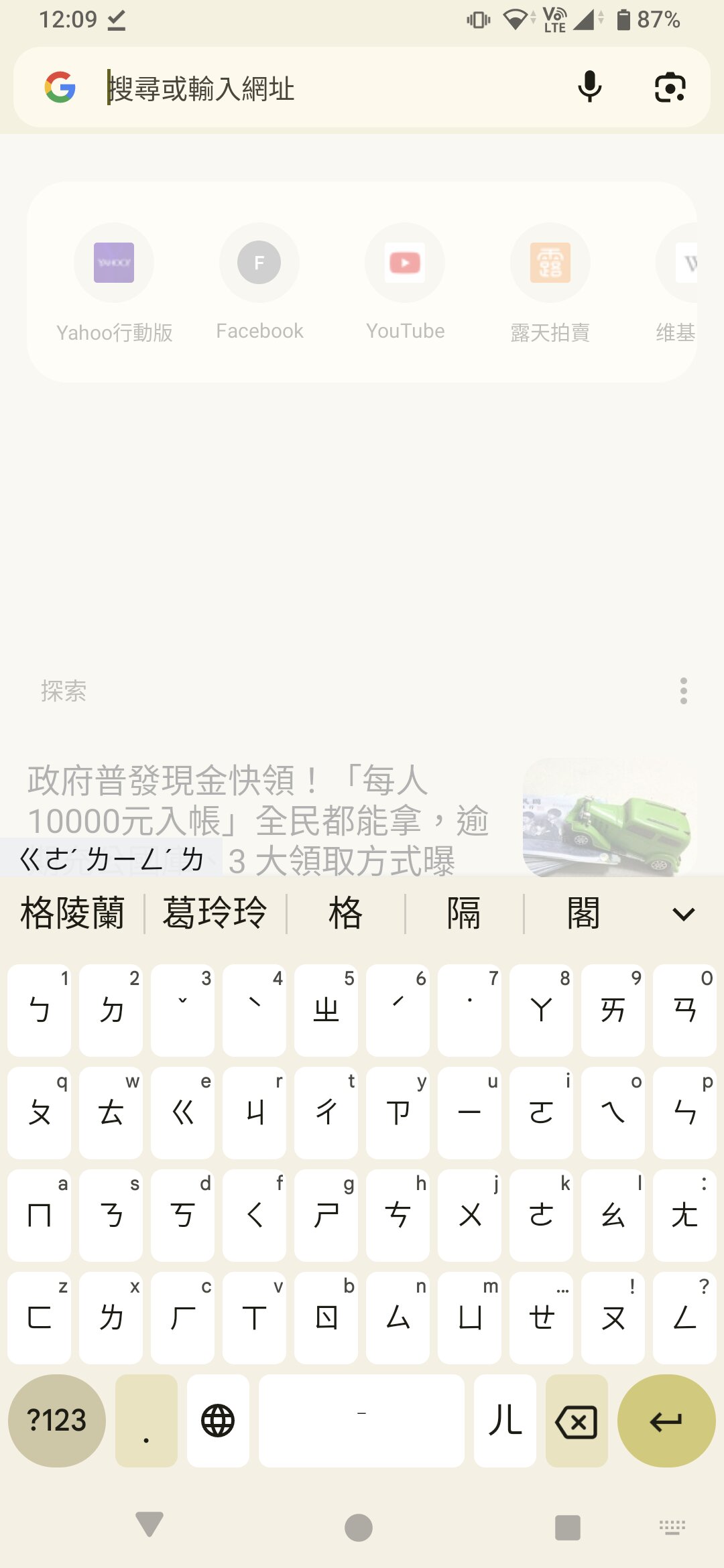The height and width of the screenshot is (1568, 724).
Task: Select the 閣 character suggestion
Action: pyautogui.click(x=583, y=913)
